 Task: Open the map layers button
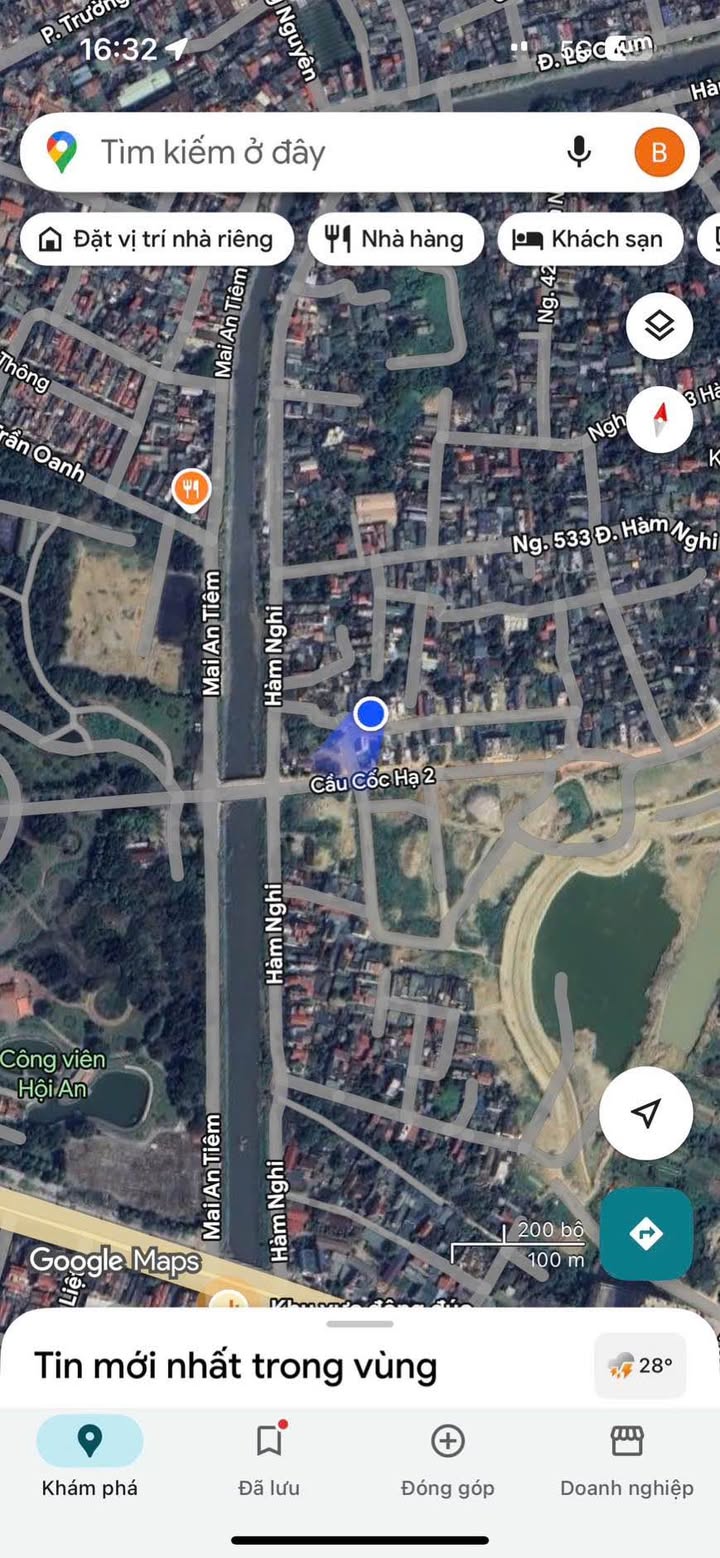click(x=659, y=326)
